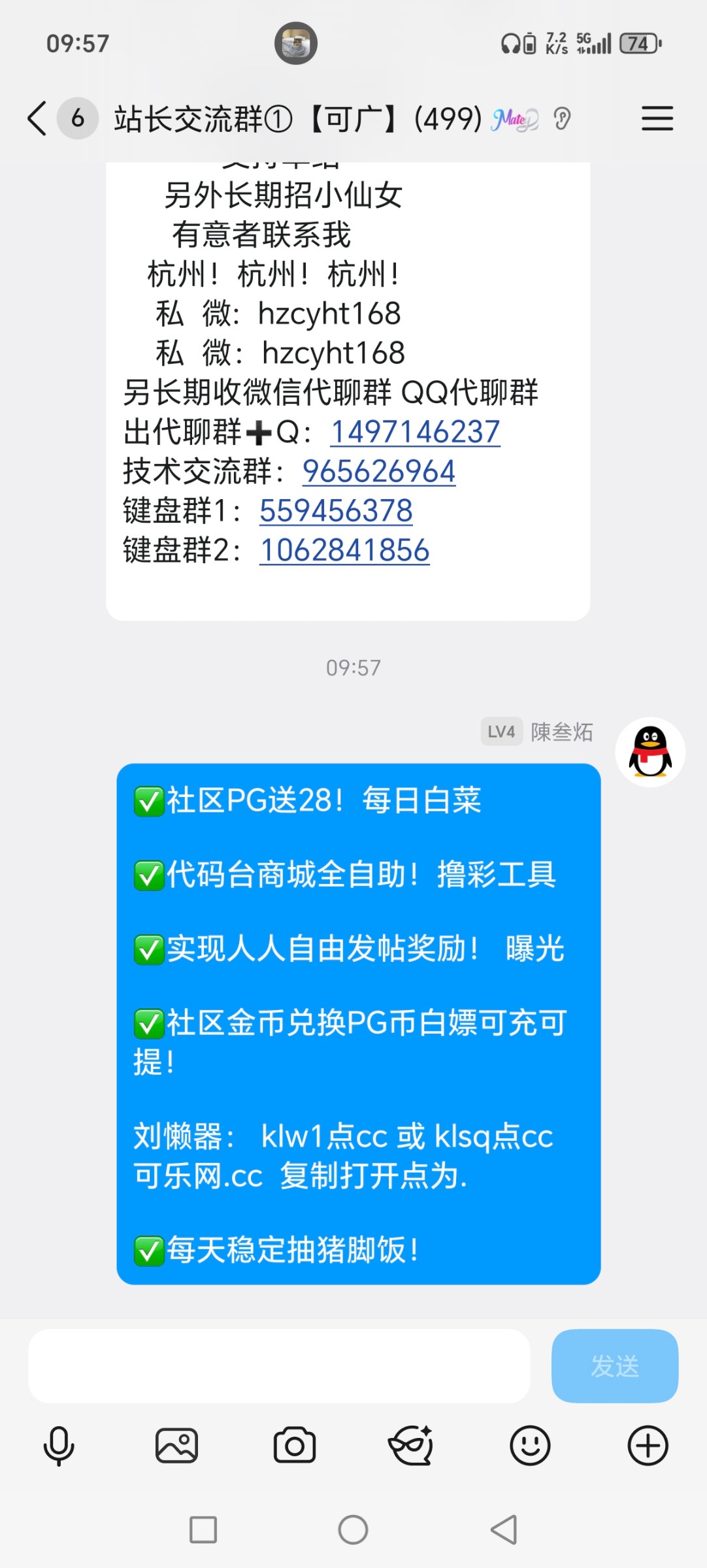Image resolution: width=707 pixels, height=1568 pixels.
Task: Open 键盘群2 link 1062841856
Action: click(345, 550)
